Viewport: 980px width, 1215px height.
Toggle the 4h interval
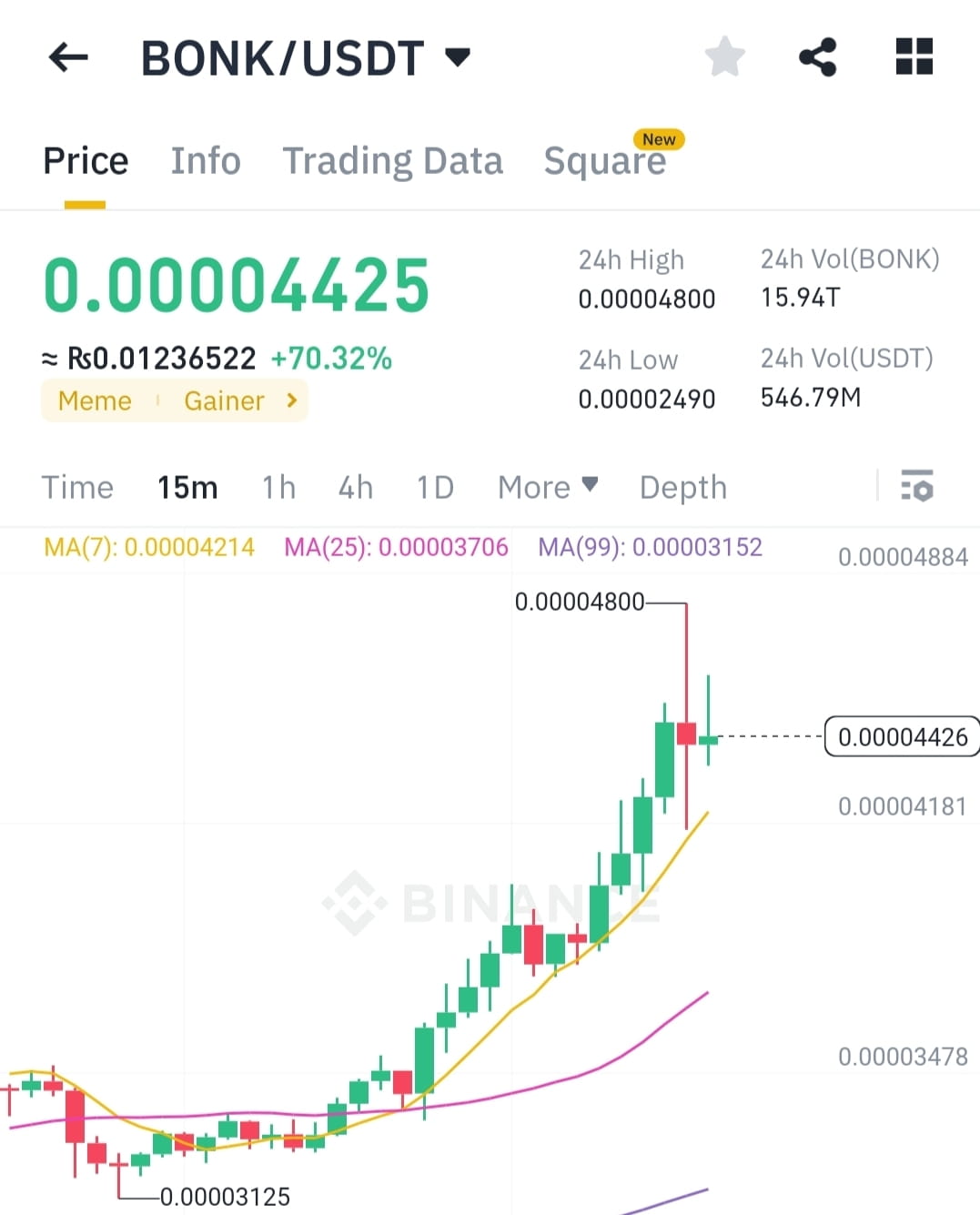pyautogui.click(x=355, y=487)
